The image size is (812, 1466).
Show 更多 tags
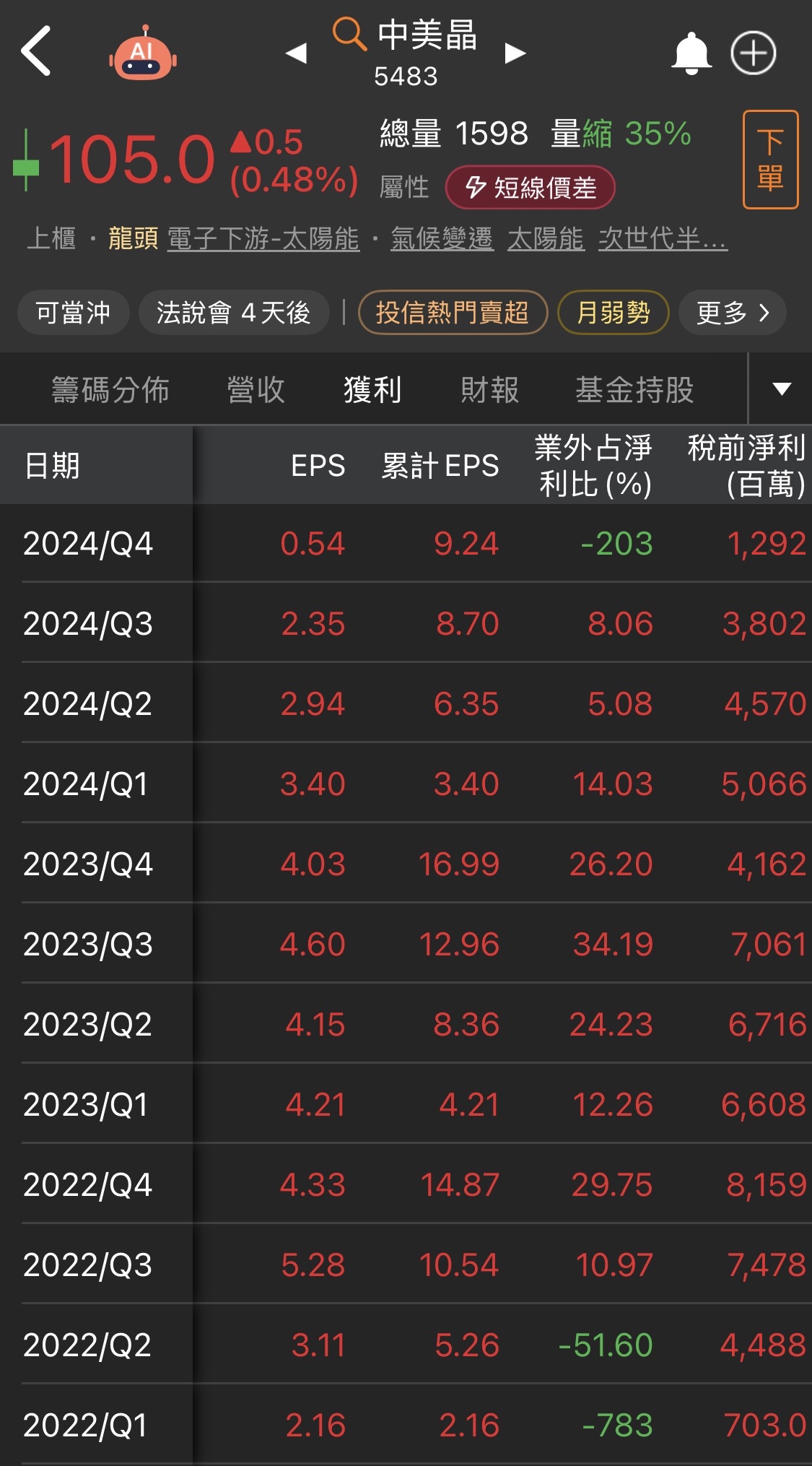pyautogui.click(x=733, y=313)
